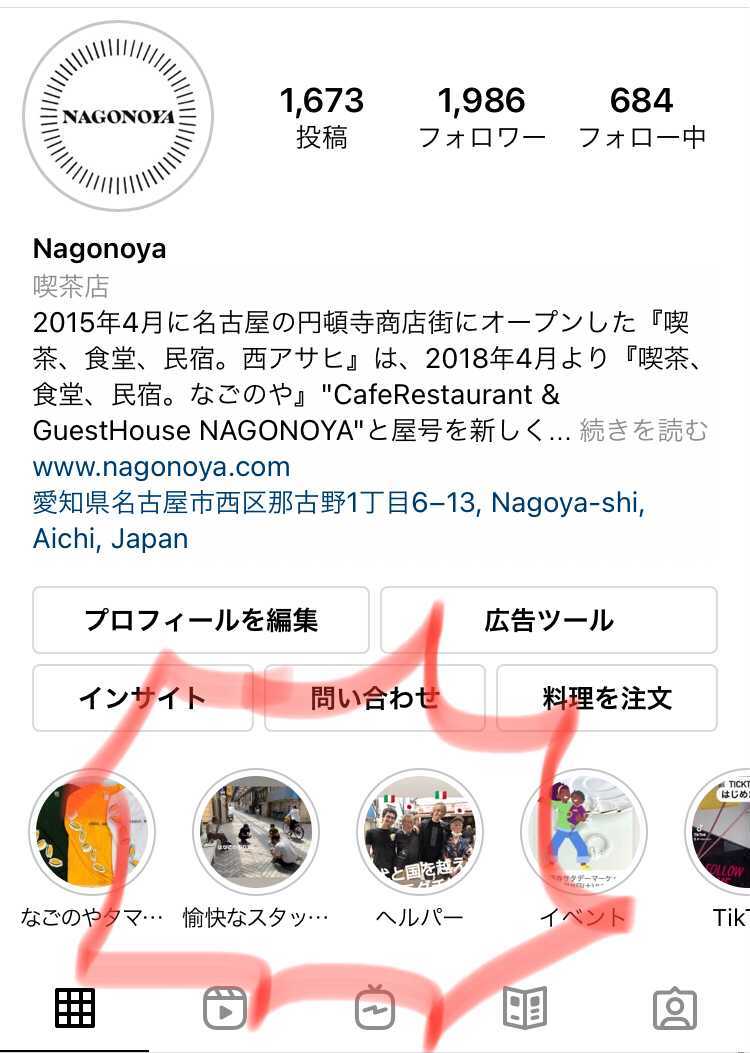The image size is (750, 1053).
Task: View the イベント story highlight
Action: pos(584,833)
